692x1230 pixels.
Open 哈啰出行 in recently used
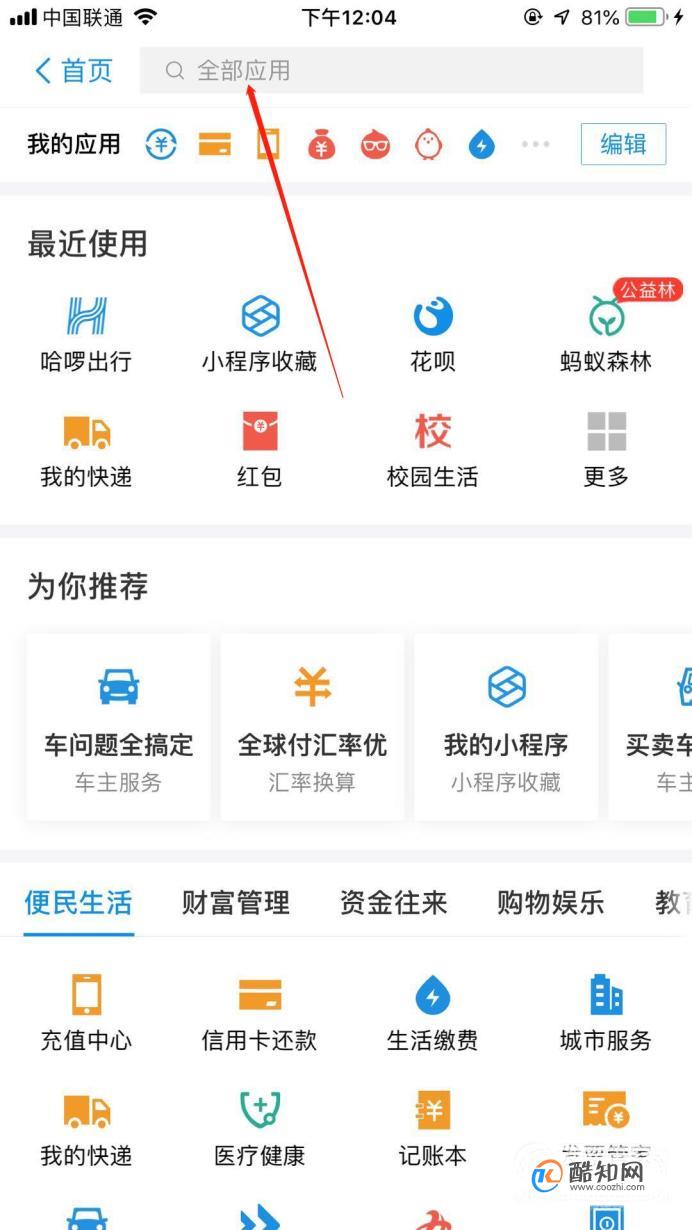pyautogui.click(x=86, y=335)
